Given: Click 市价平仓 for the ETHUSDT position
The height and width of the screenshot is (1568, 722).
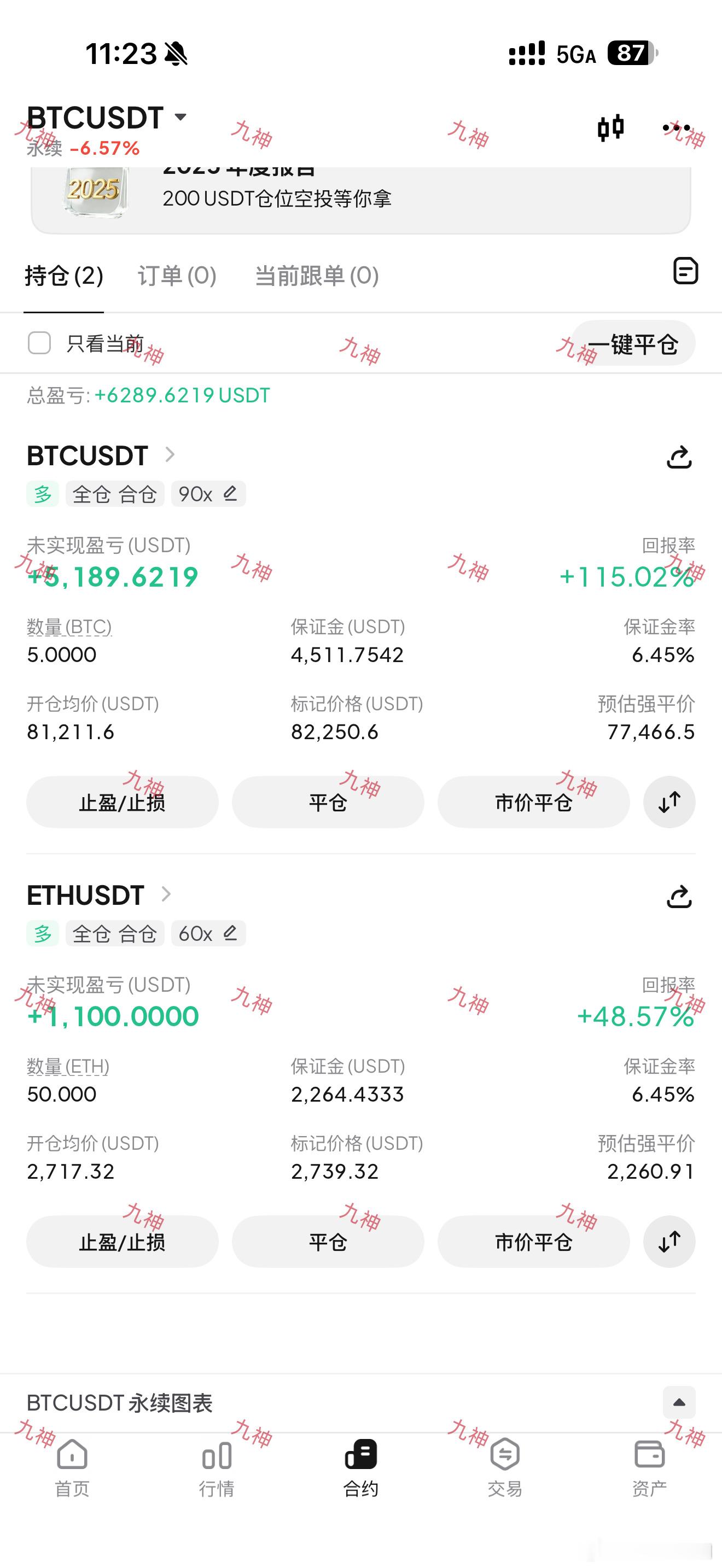Looking at the screenshot, I should pos(533,1242).
